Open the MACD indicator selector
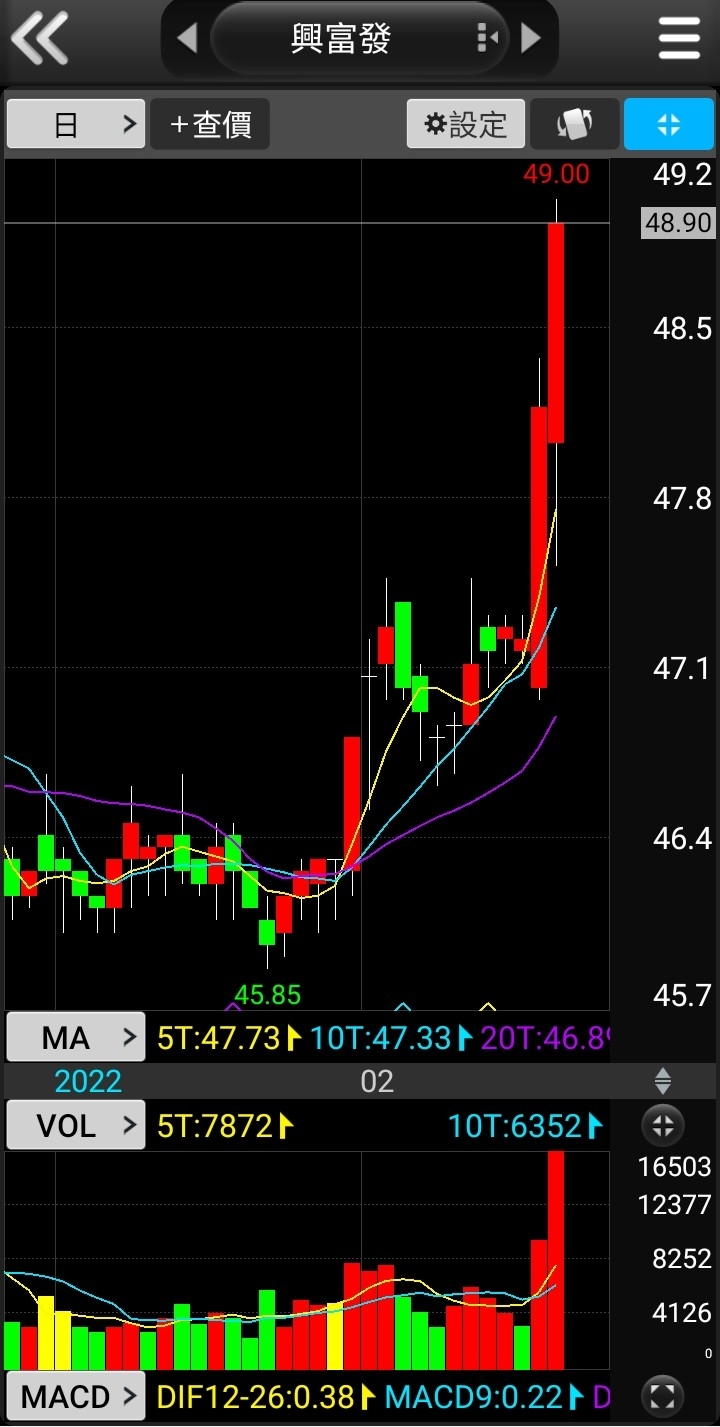Viewport: 720px width, 1427px height. pos(76,1396)
